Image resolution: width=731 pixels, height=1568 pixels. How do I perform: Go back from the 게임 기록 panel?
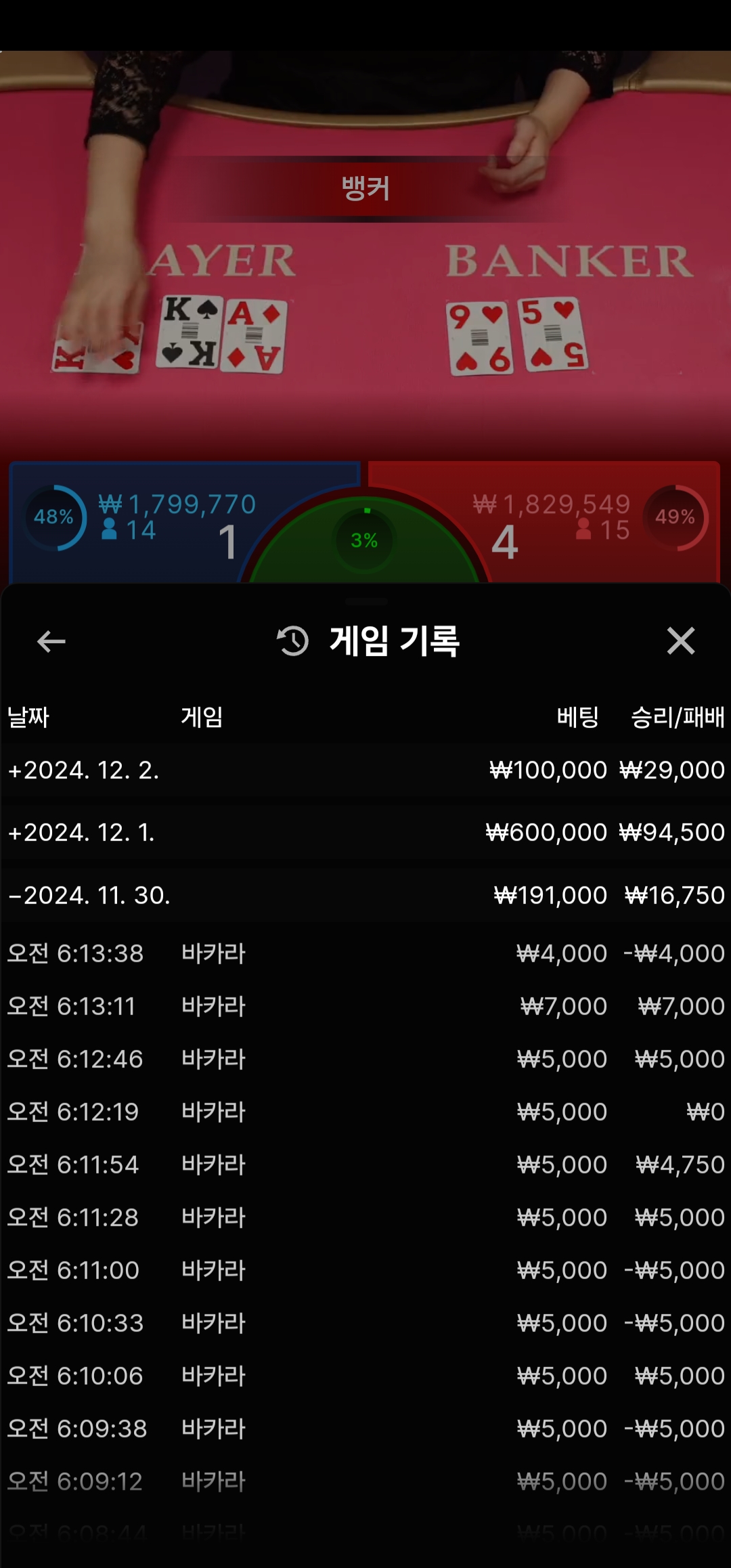pos(51,641)
